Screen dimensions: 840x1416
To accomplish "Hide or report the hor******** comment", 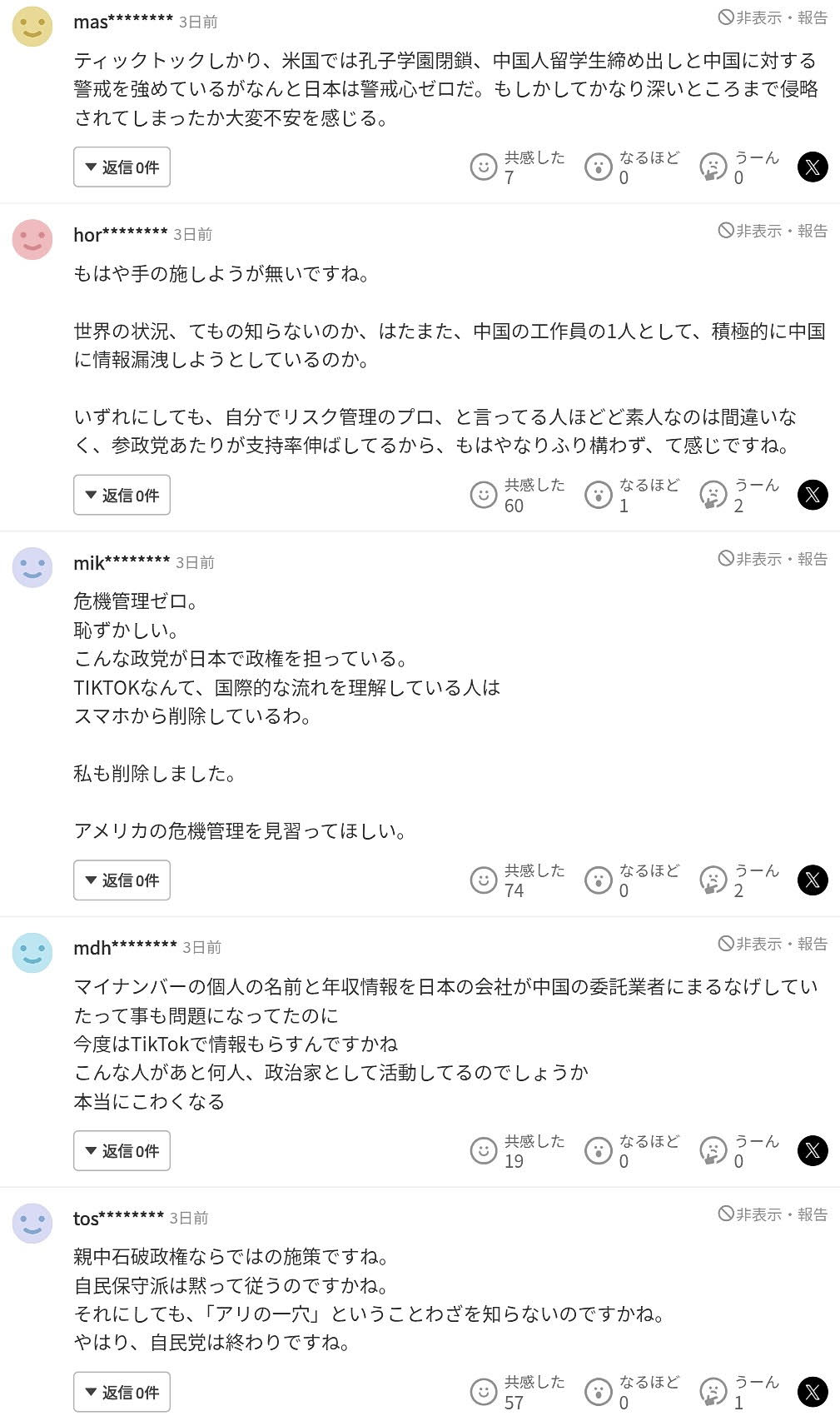I will pyautogui.click(x=773, y=231).
